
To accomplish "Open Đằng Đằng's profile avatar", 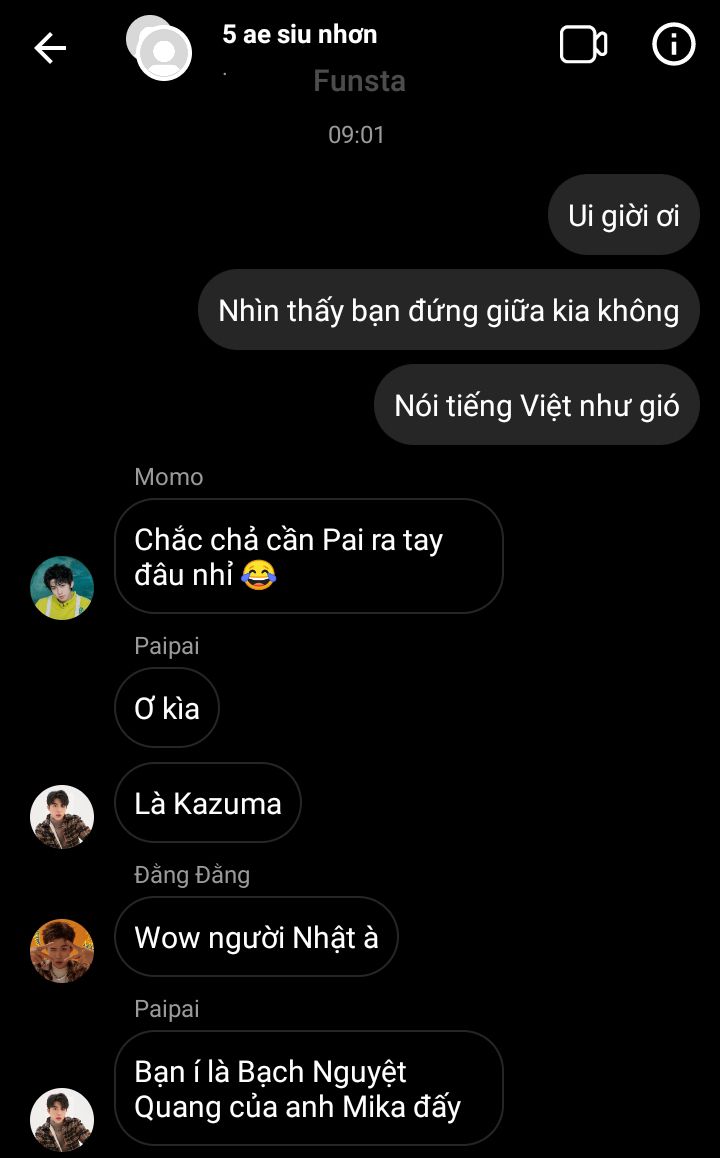I will coord(62,950).
